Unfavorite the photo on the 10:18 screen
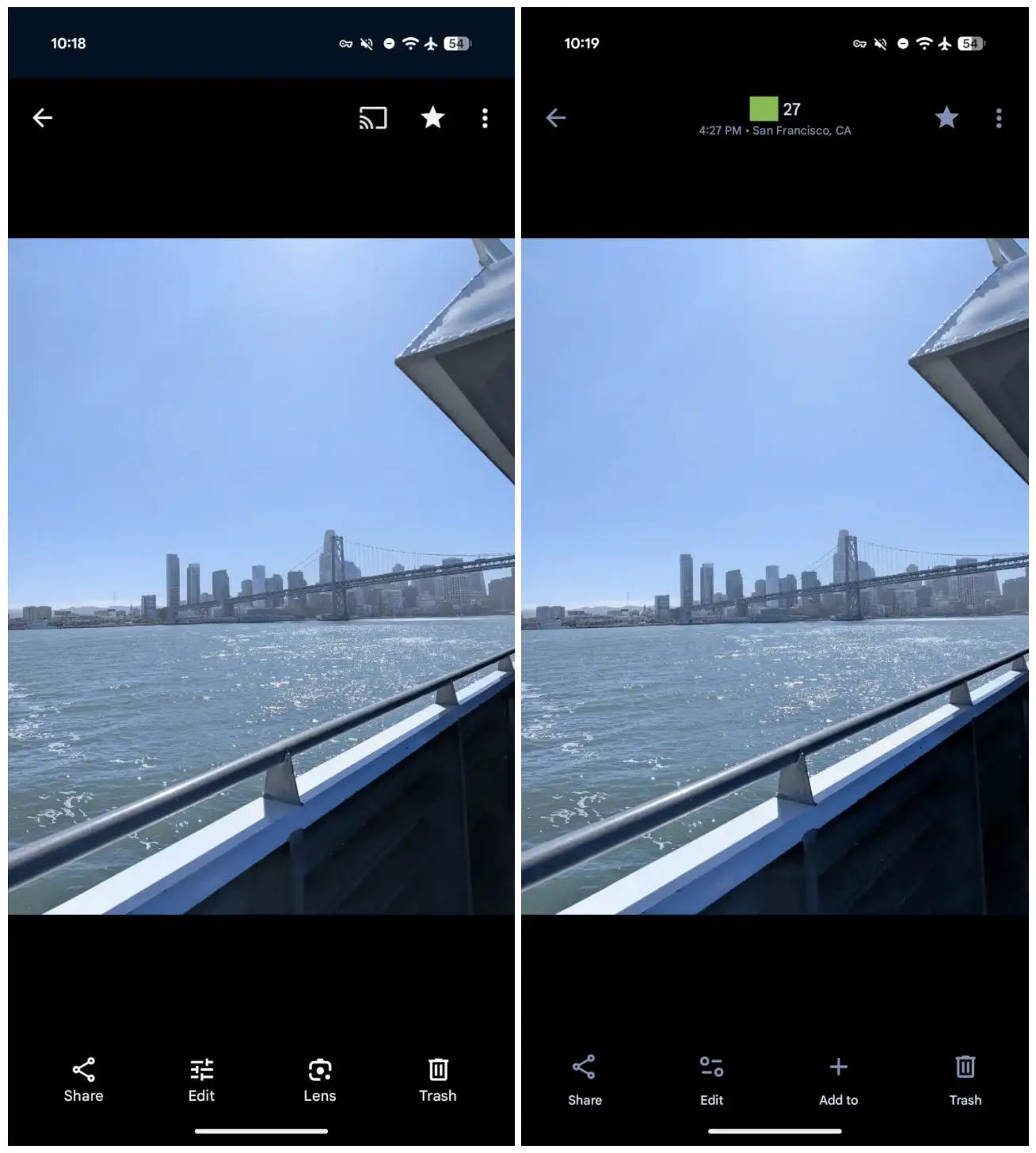Image resolution: width=1036 pixels, height=1153 pixels. point(432,118)
